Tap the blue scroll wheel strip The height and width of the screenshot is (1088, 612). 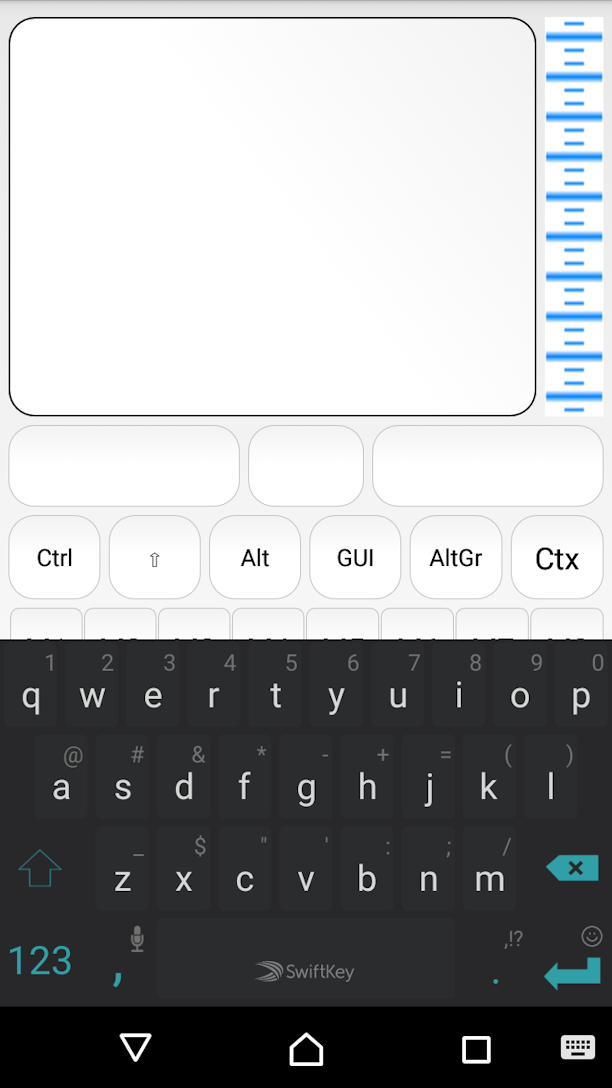tap(574, 216)
